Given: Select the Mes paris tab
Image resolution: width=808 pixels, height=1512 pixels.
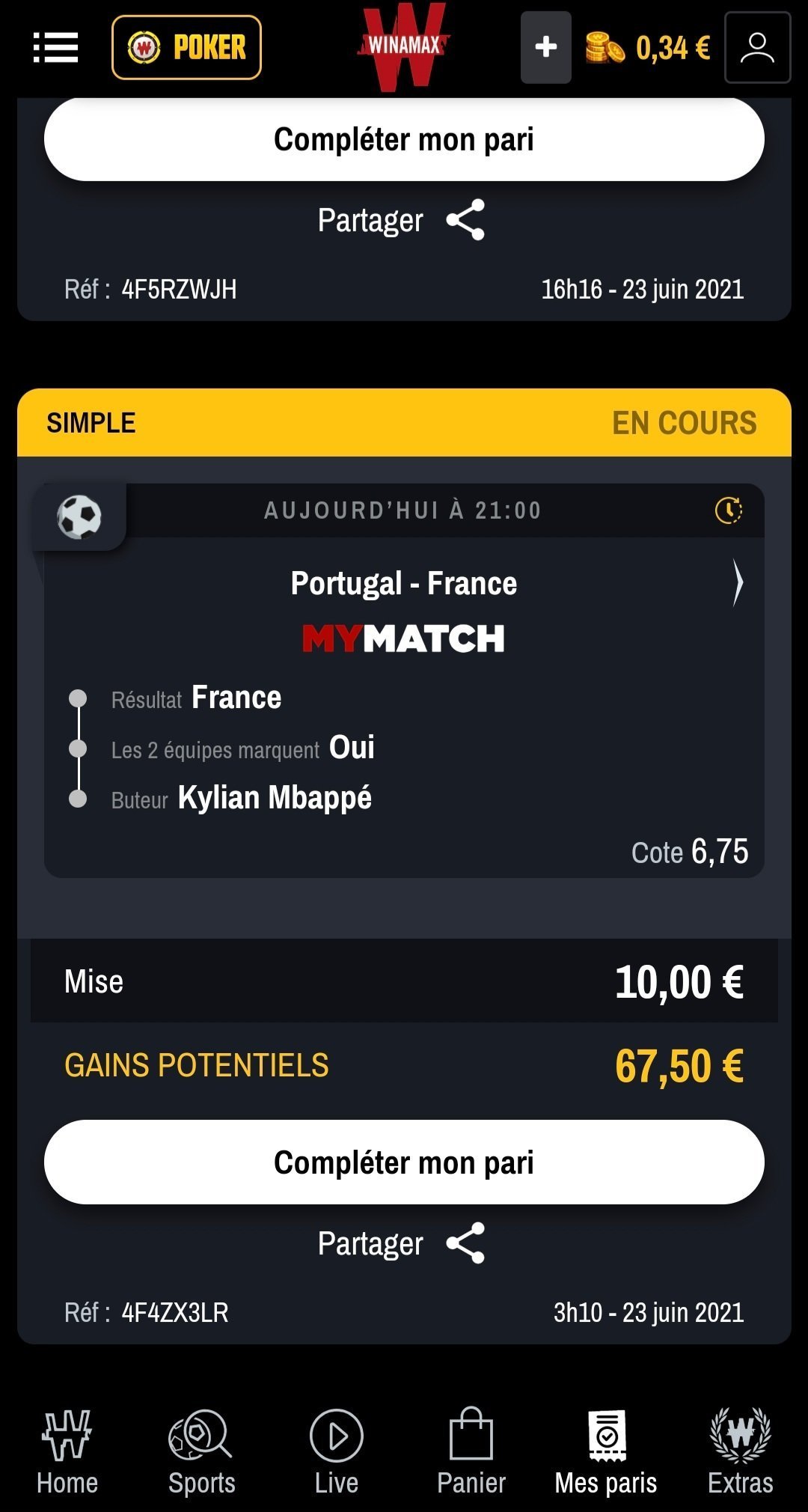Looking at the screenshot, I should pyautogui.click(x=606, y=1452).
